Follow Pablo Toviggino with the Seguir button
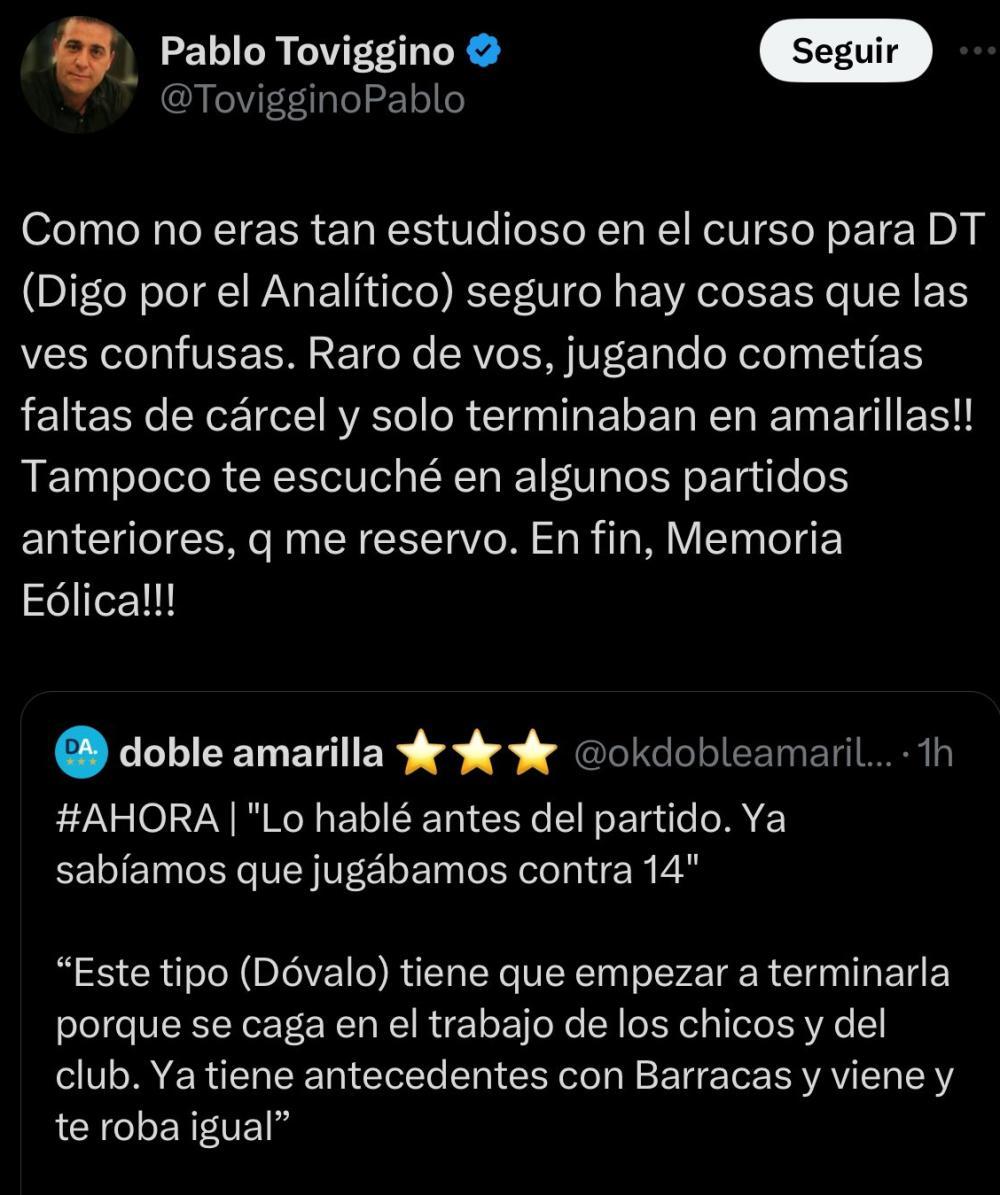Viewport: 1000px width, 1195px height. (845, 51)
